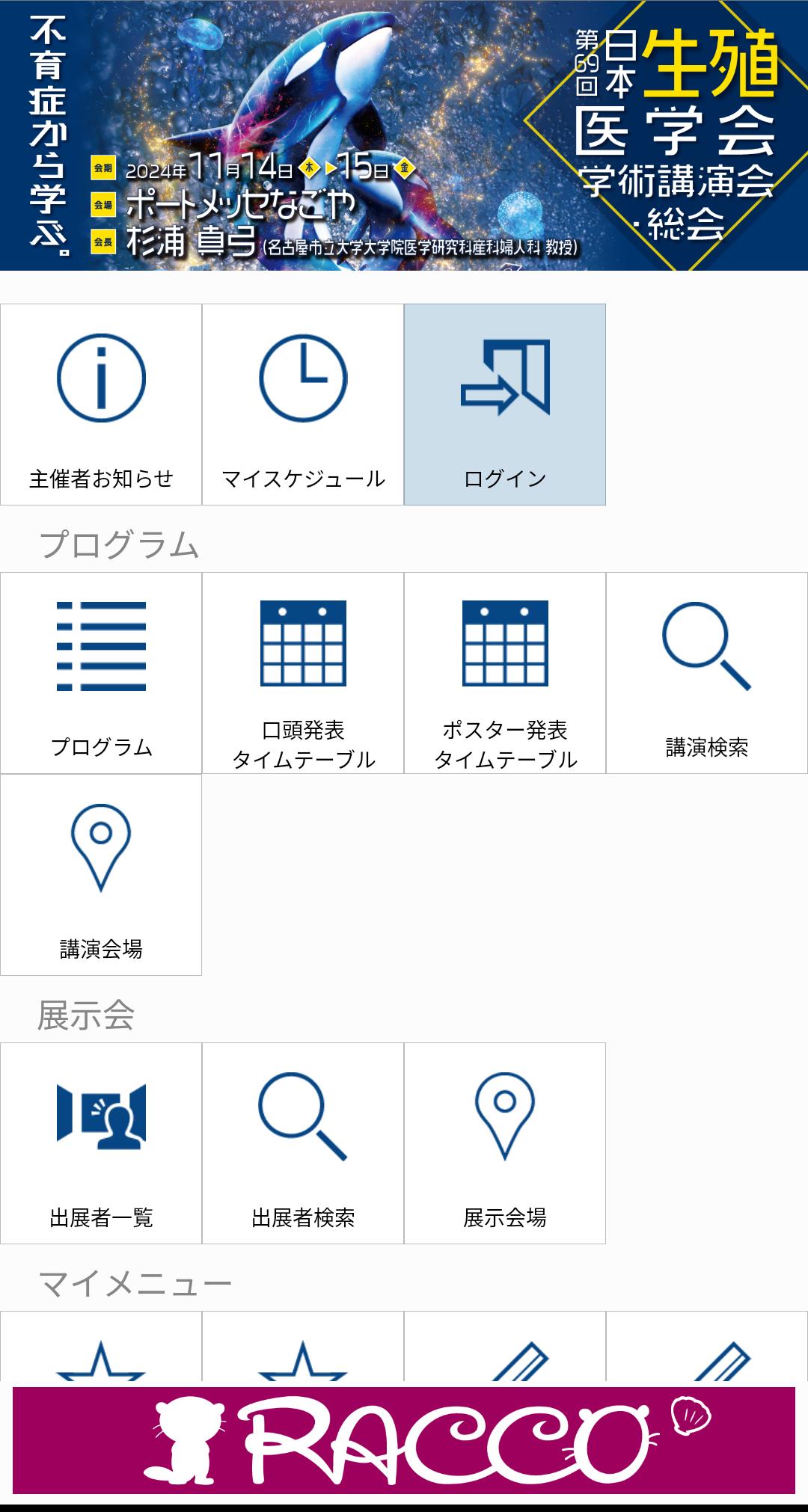This screenshot has width=808, height=1512.
Task: Open the RACCO banner advertisement
Action: tap(404, 1440)
